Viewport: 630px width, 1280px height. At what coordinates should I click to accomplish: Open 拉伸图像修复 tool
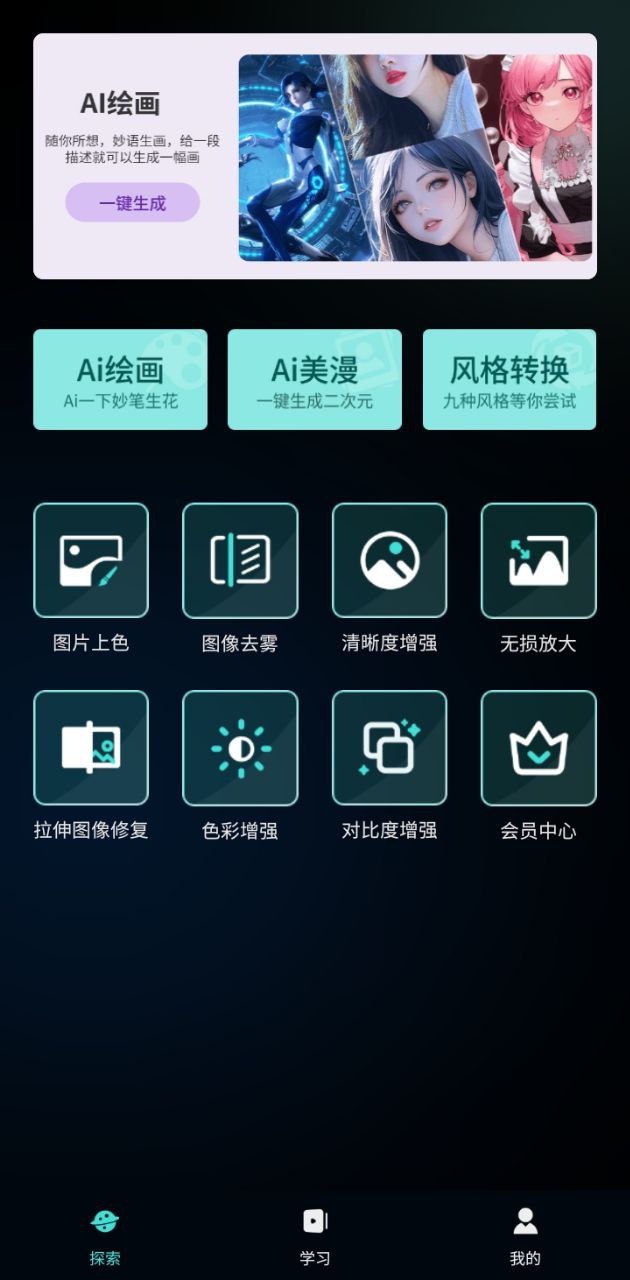91,748
